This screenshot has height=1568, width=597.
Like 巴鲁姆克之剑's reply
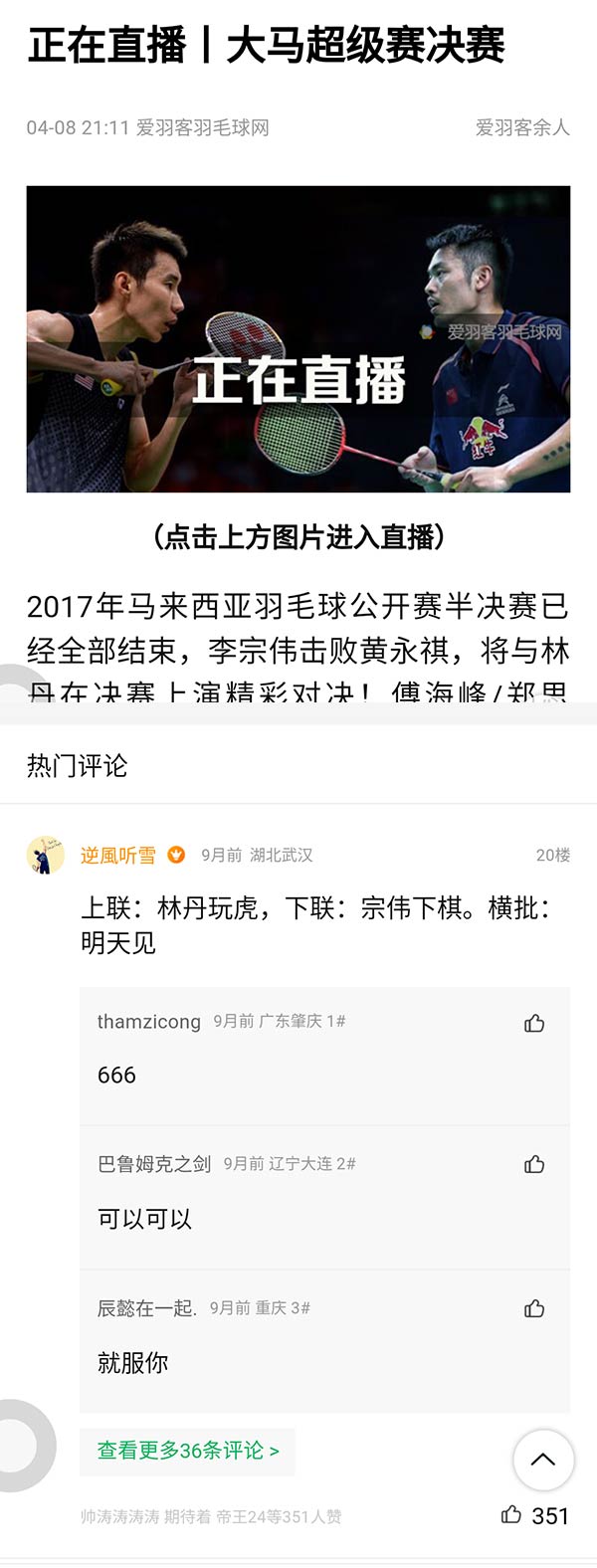(x=534, y=1164)
